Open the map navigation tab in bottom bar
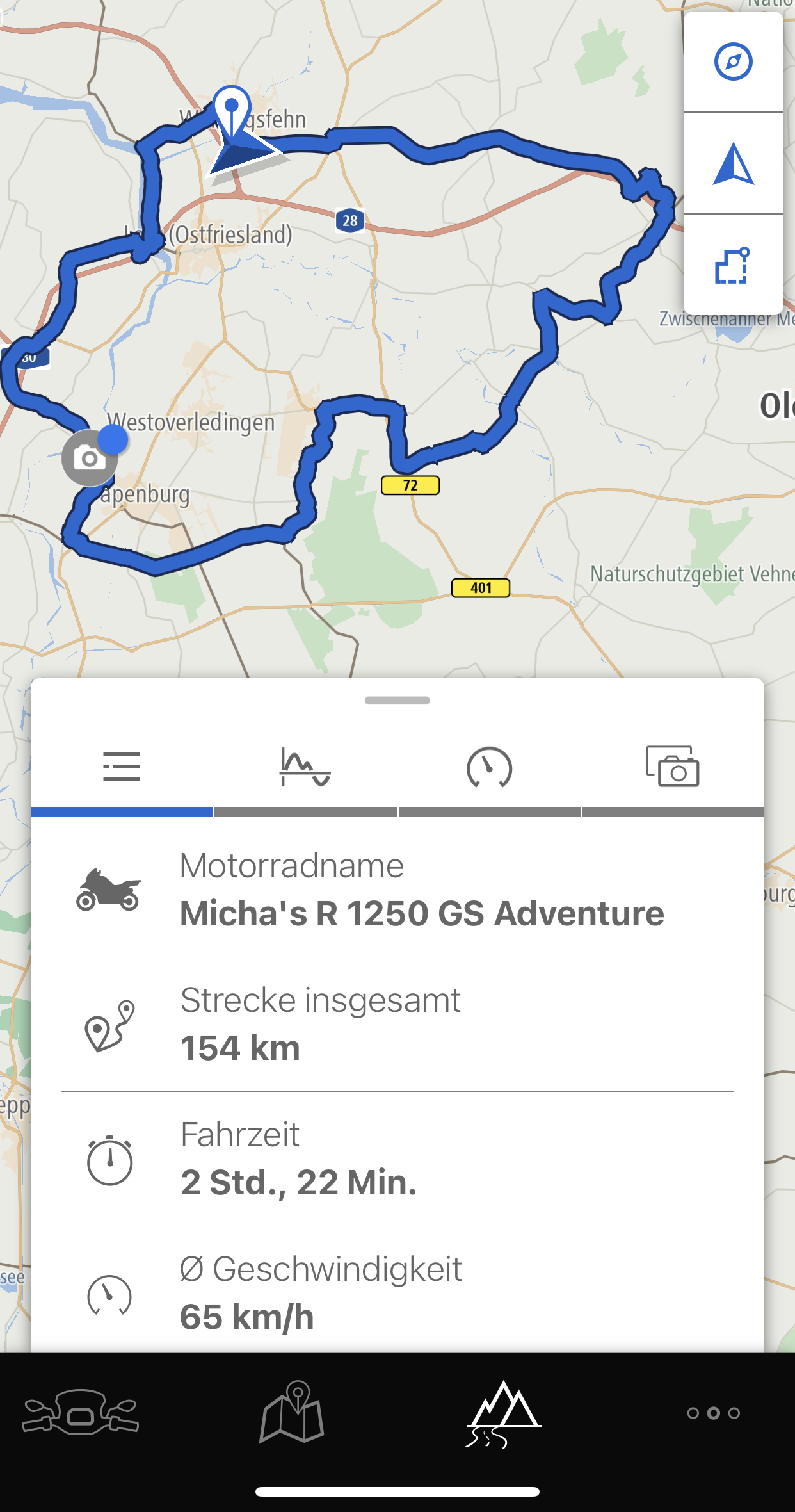The width and height of the screenshot is (795, 1512). (292, 1412)
